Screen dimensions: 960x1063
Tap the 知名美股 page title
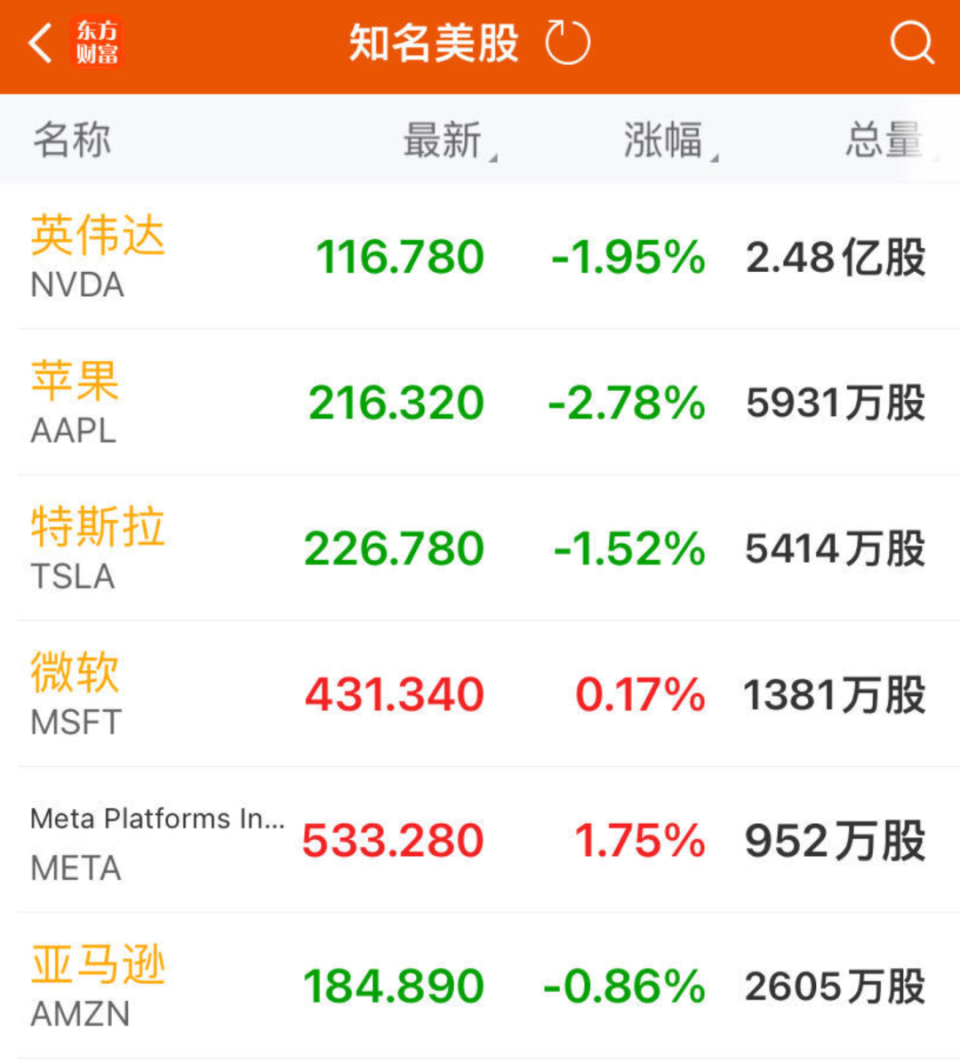pos(432,42)
